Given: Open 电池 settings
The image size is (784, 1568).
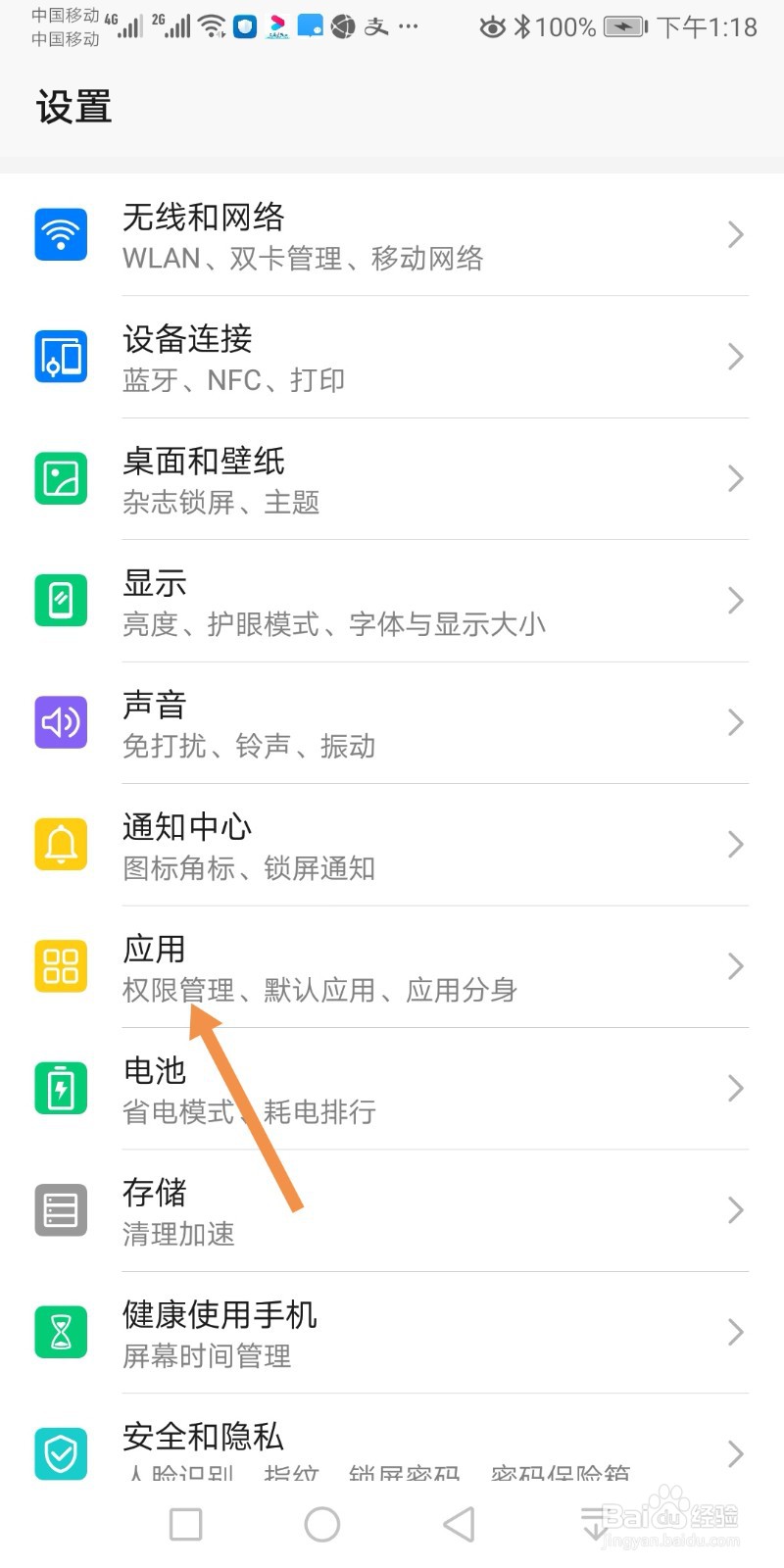Looking at the screenshot, I should coord(392,1089).
